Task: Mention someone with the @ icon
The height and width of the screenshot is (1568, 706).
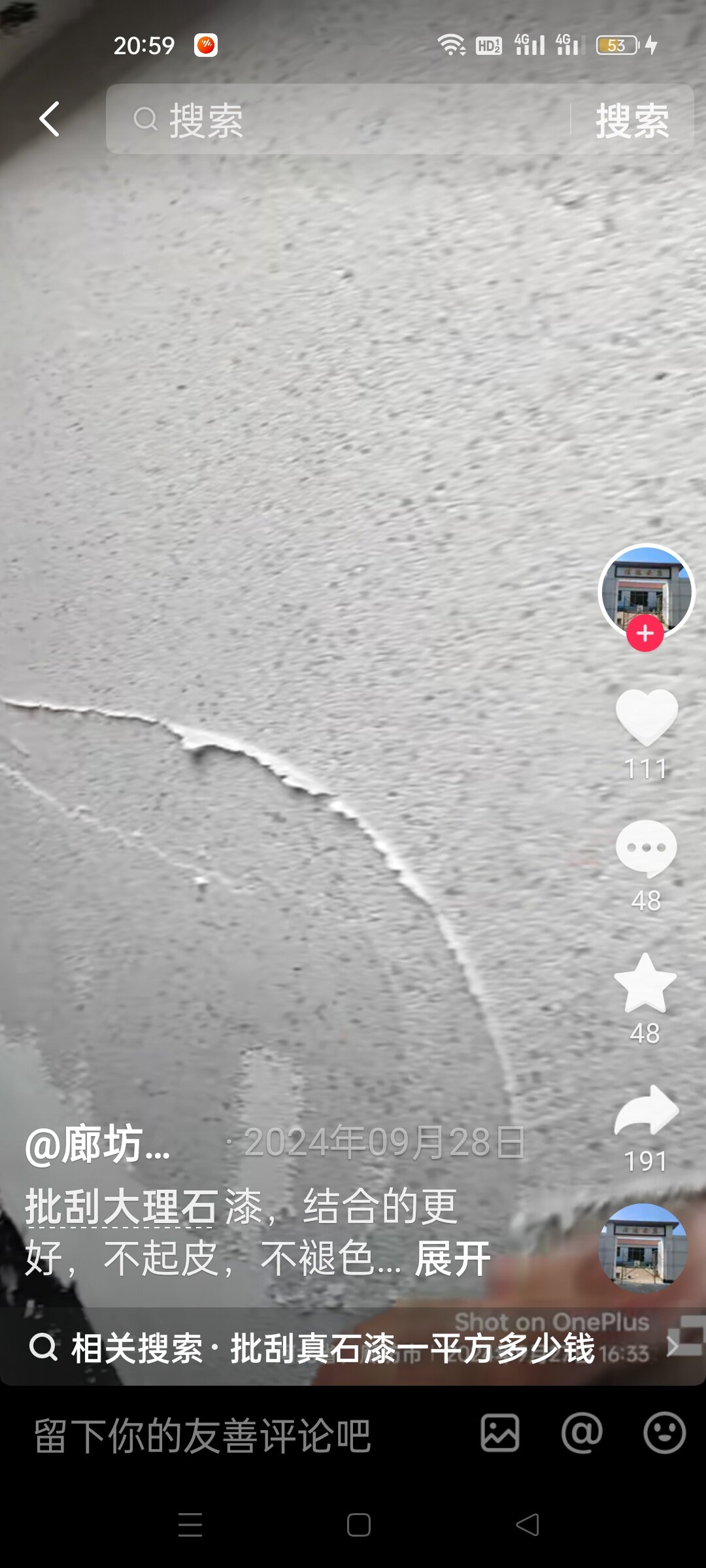Action: click(x=582, y=1433)
